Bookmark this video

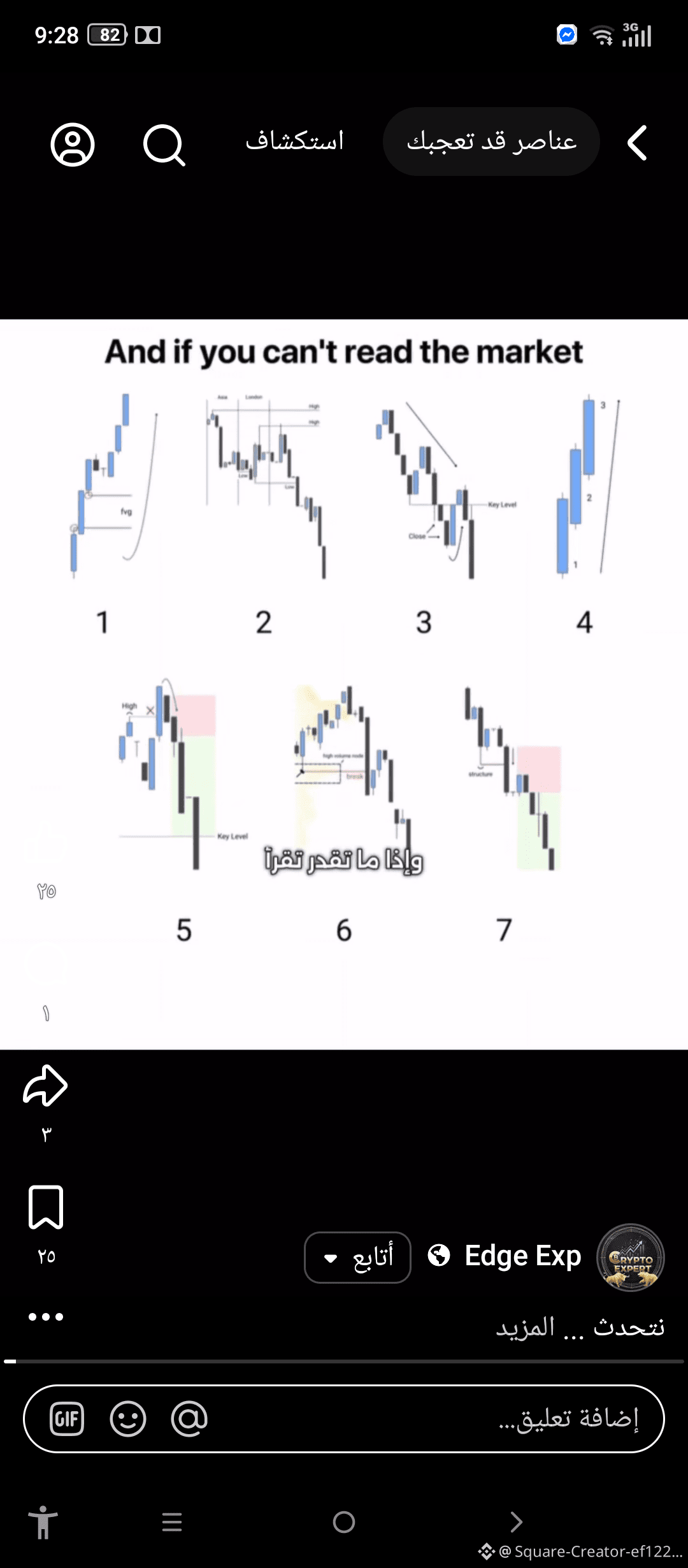(46, 1207)
